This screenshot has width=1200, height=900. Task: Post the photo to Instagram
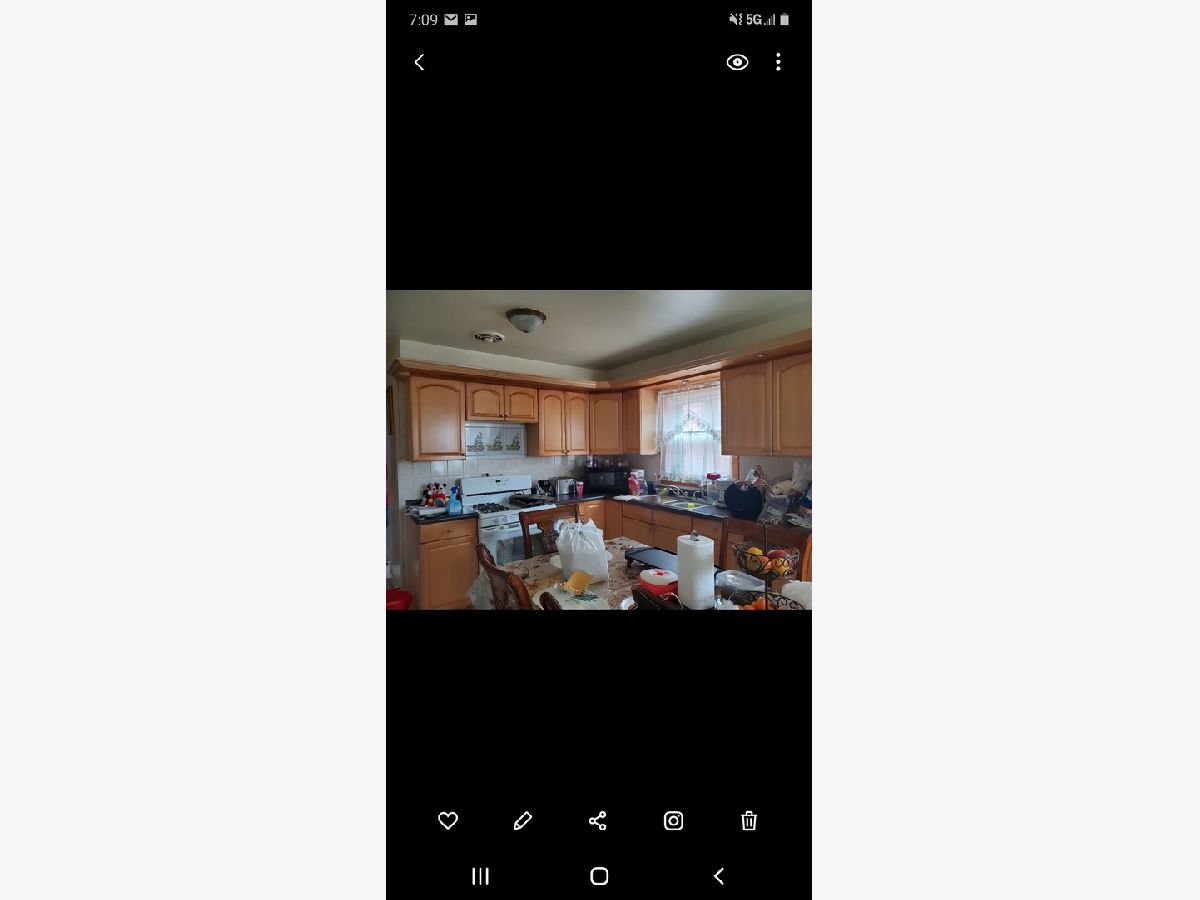click(x=673, y=821)
